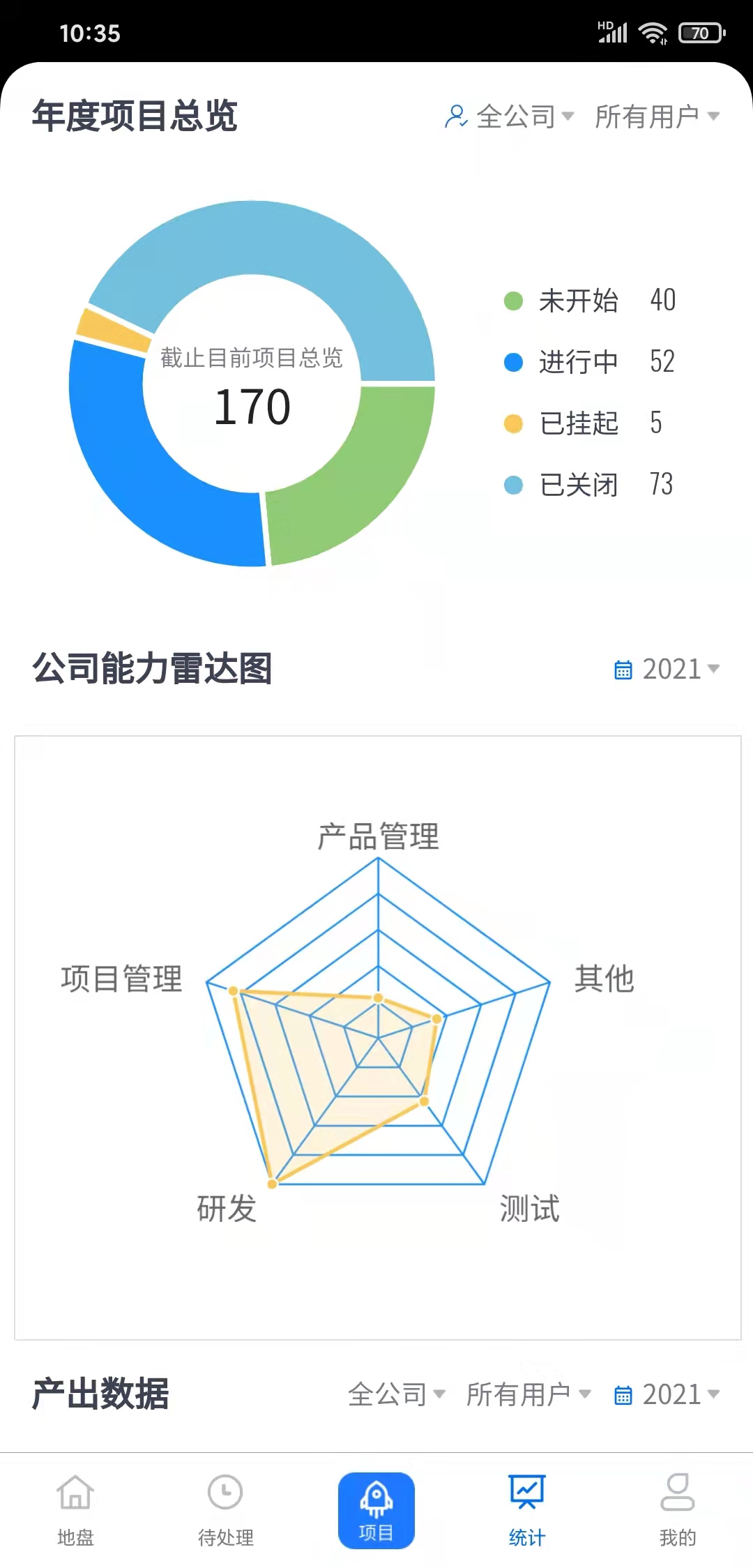Expand the 全公司 dropdown in 产出数据

396,1394
